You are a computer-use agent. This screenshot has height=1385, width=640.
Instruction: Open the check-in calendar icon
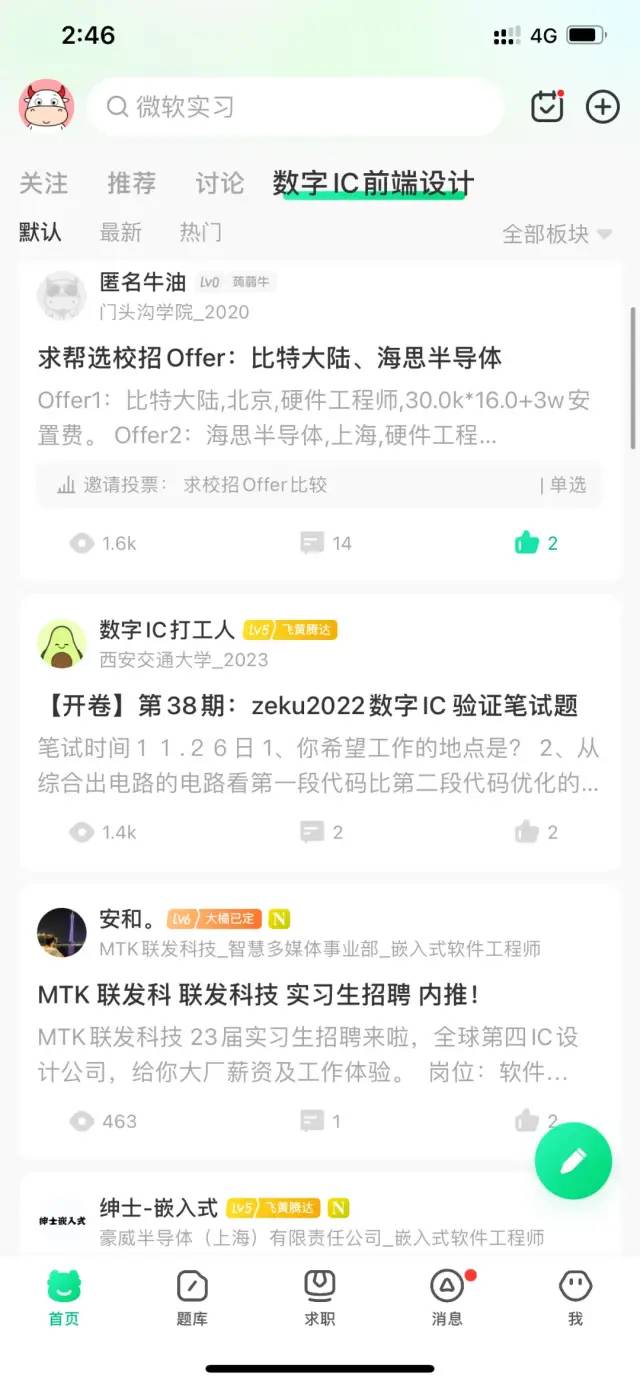[x=547, y=106]
